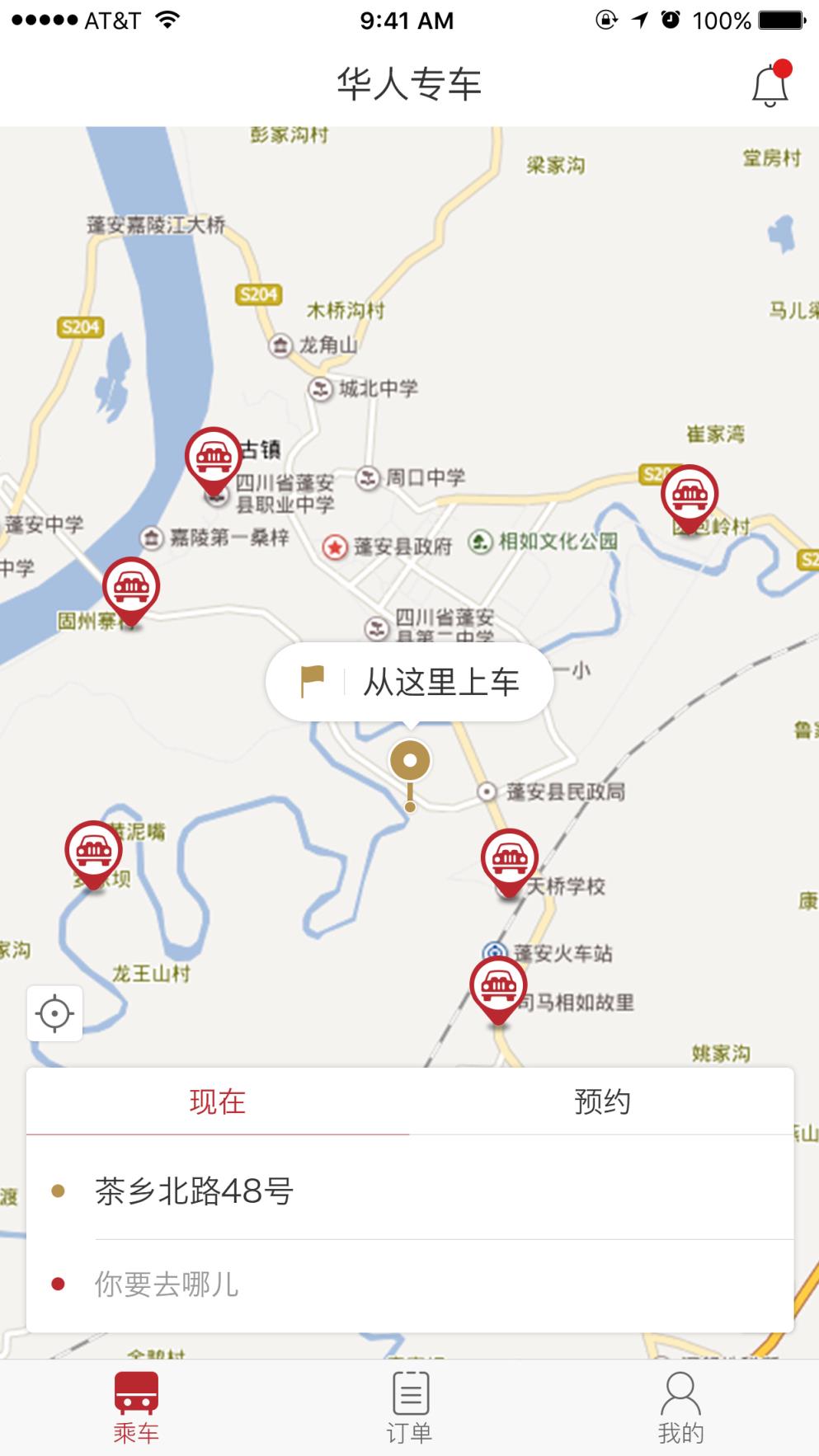Open the notification bell with red badge
This screenshot has width=819, height=1456.
770,84
